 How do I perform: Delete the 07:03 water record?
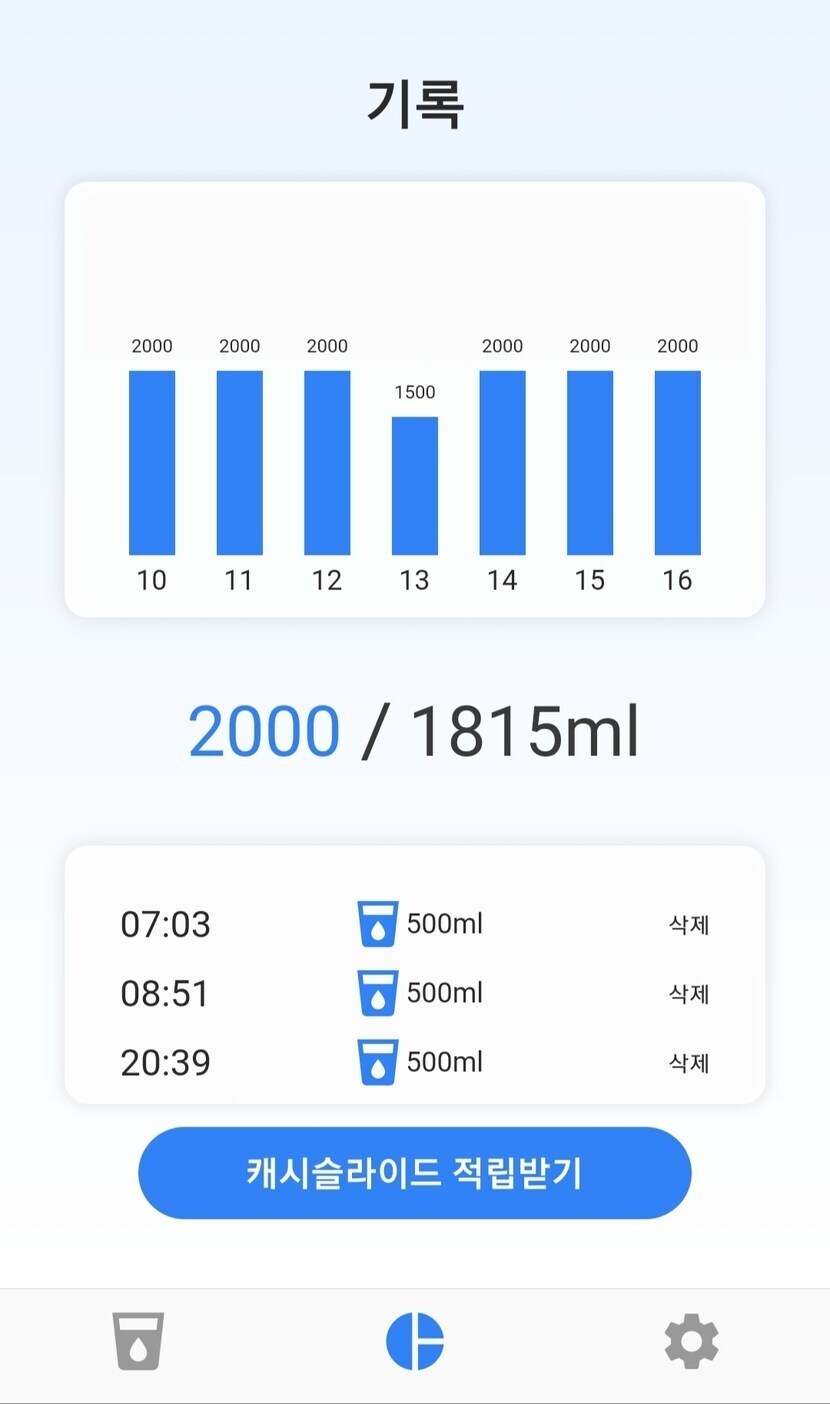tap(688, 925)
